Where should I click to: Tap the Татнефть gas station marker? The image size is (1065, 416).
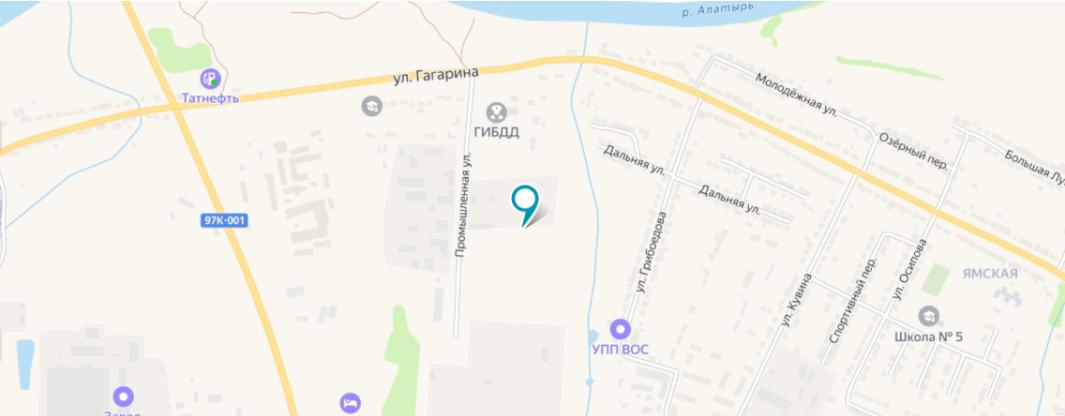(x=210, y=77)
